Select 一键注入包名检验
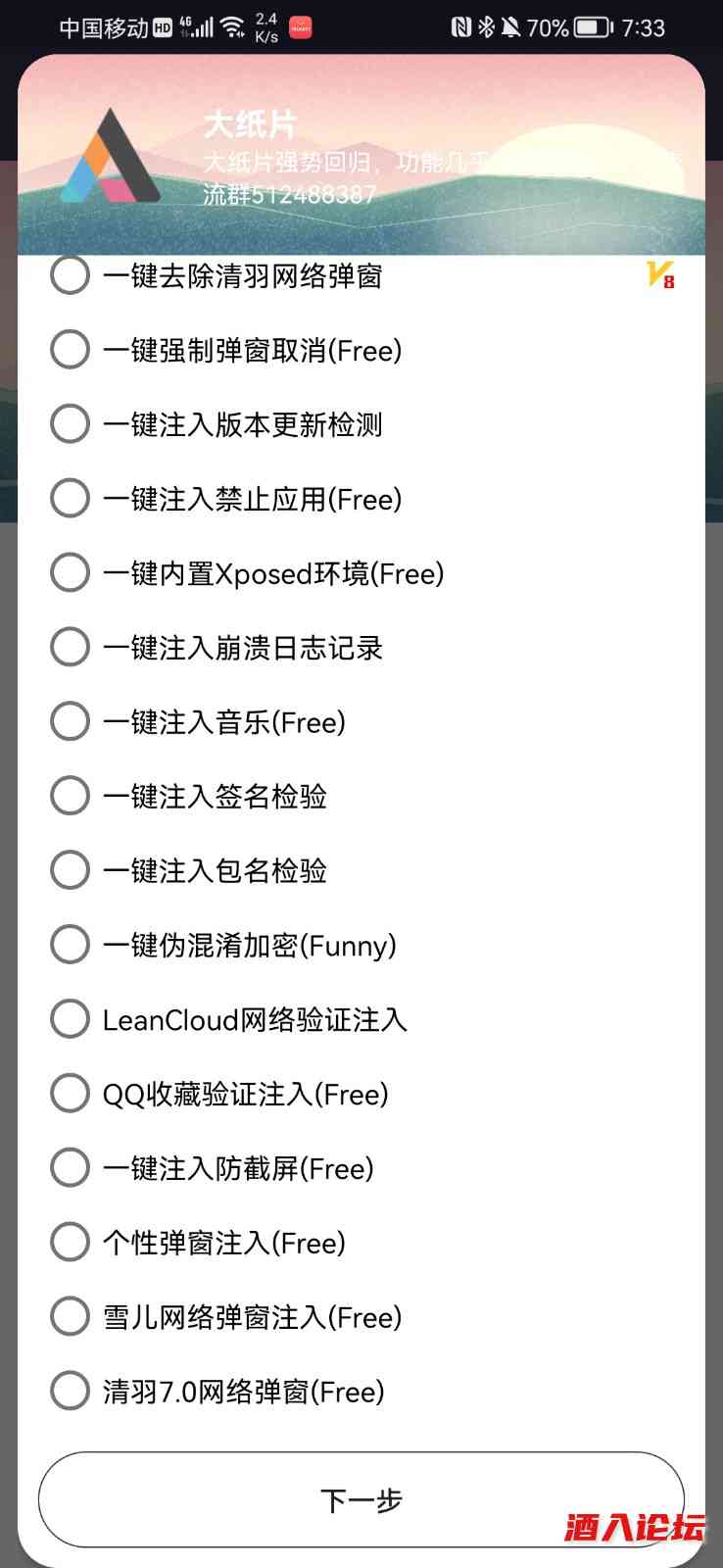Viewport: 723px width, 1568px height. click(x=70, y=870)
